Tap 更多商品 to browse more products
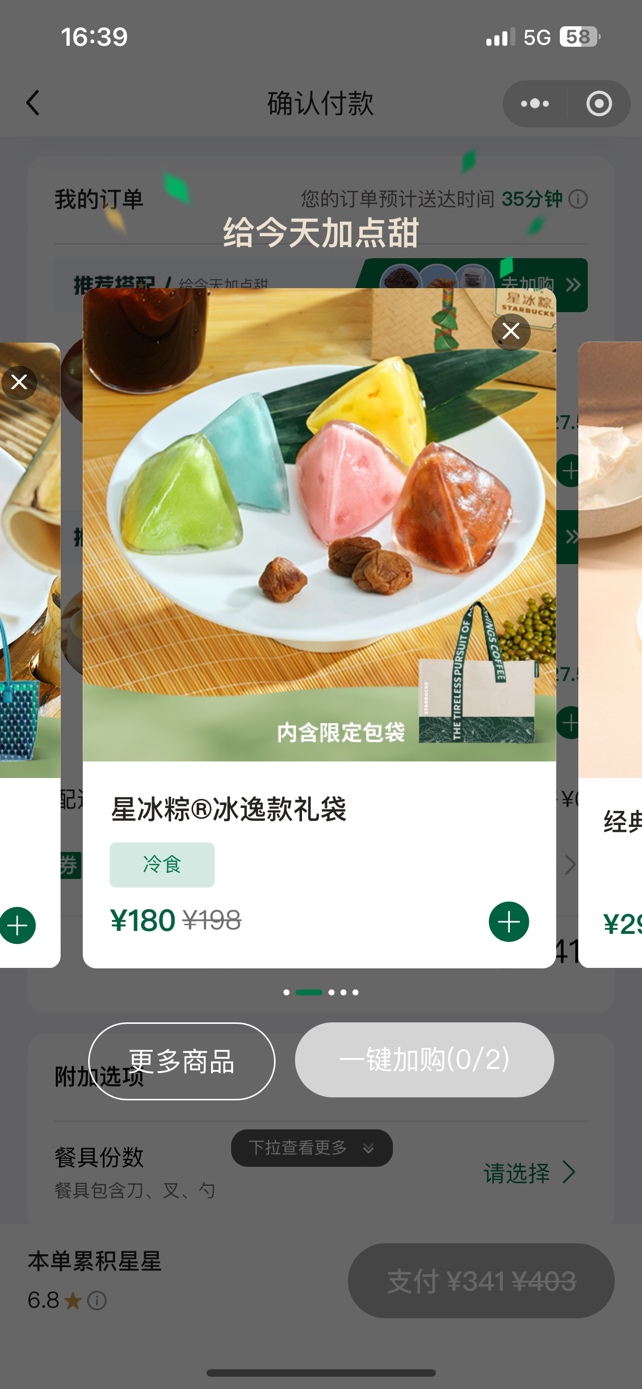The width and height of the screenshot is (642, 1389). [181, 1061]
